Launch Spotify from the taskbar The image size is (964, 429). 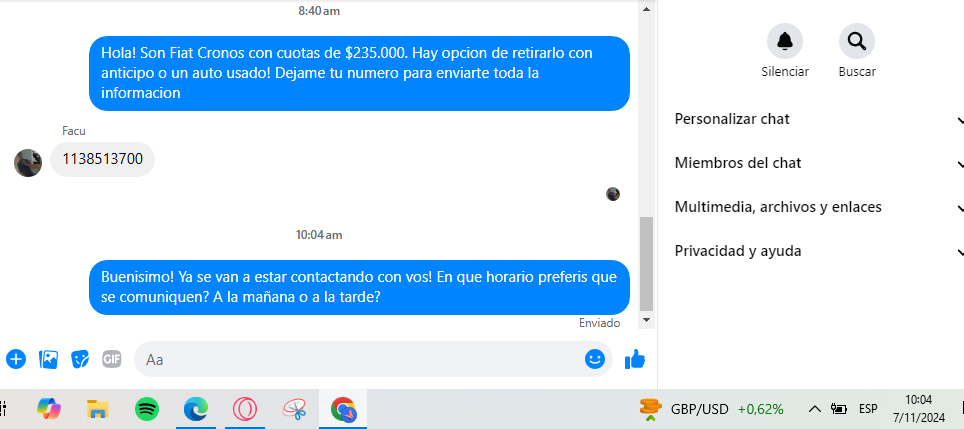(147, 409)
